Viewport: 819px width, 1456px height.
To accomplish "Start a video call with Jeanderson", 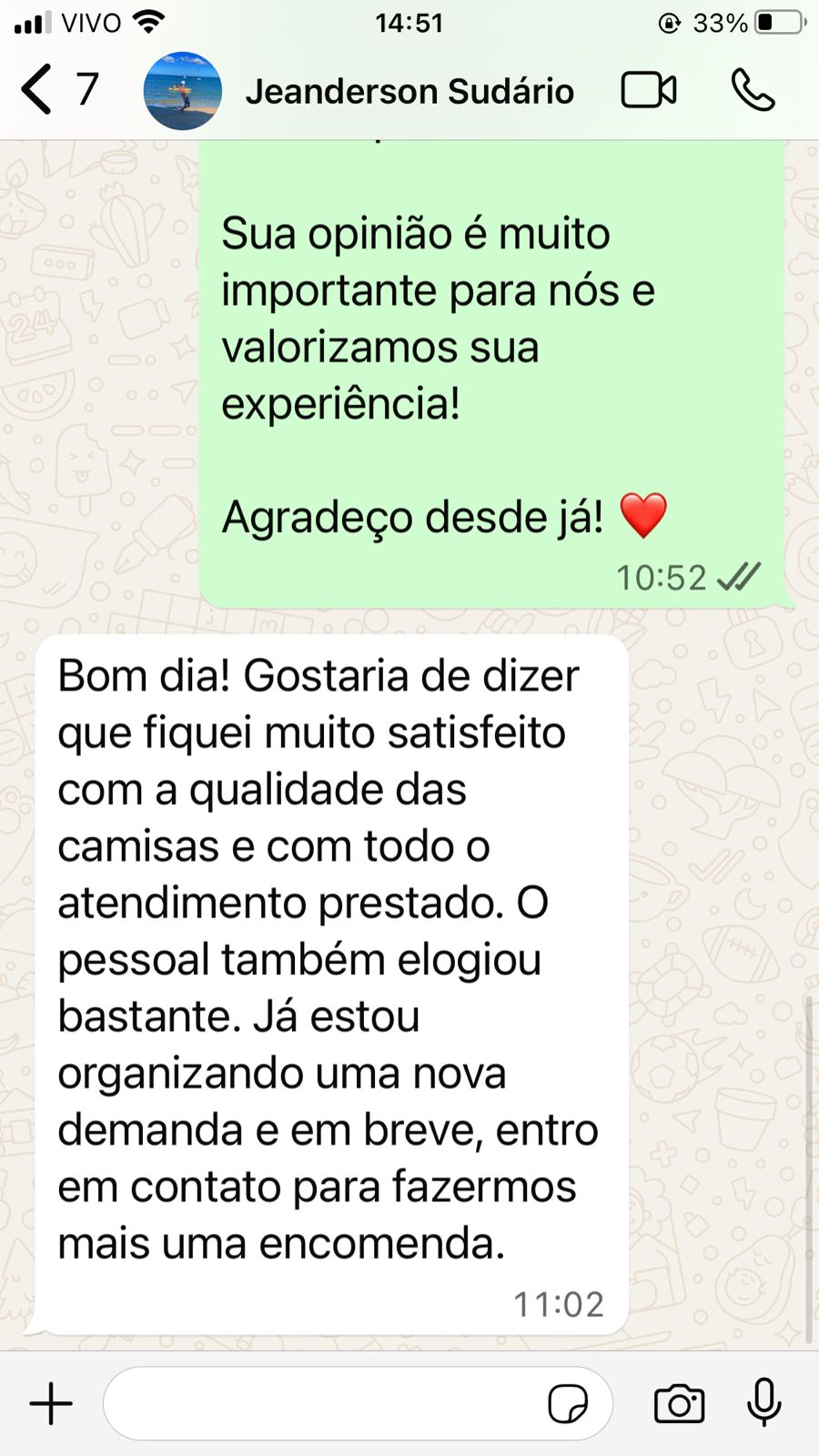I will pyautogui.click(x=648, y=90).
